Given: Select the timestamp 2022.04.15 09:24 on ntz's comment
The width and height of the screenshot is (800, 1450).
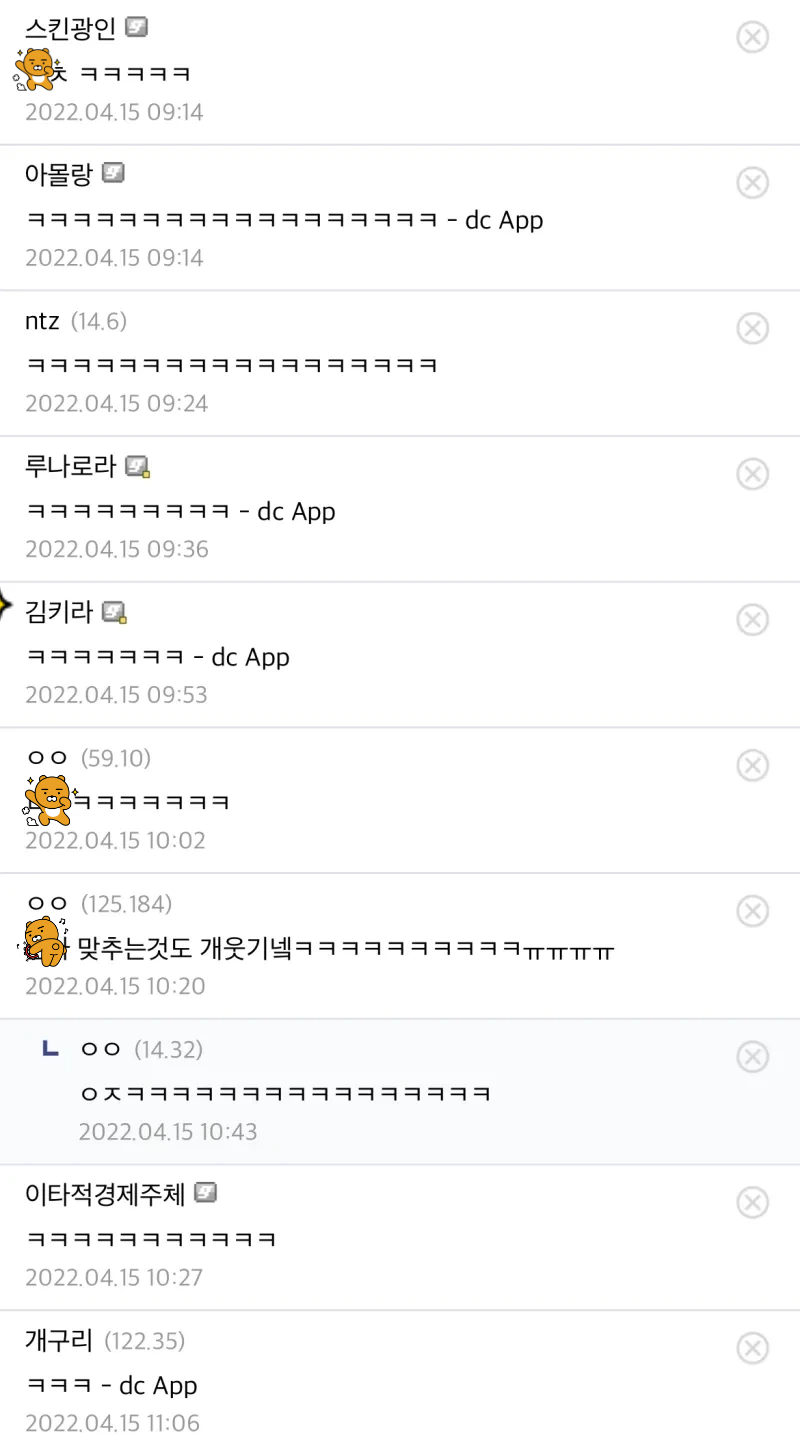Looking at the screenshot, I should click(x=113, y=404).
